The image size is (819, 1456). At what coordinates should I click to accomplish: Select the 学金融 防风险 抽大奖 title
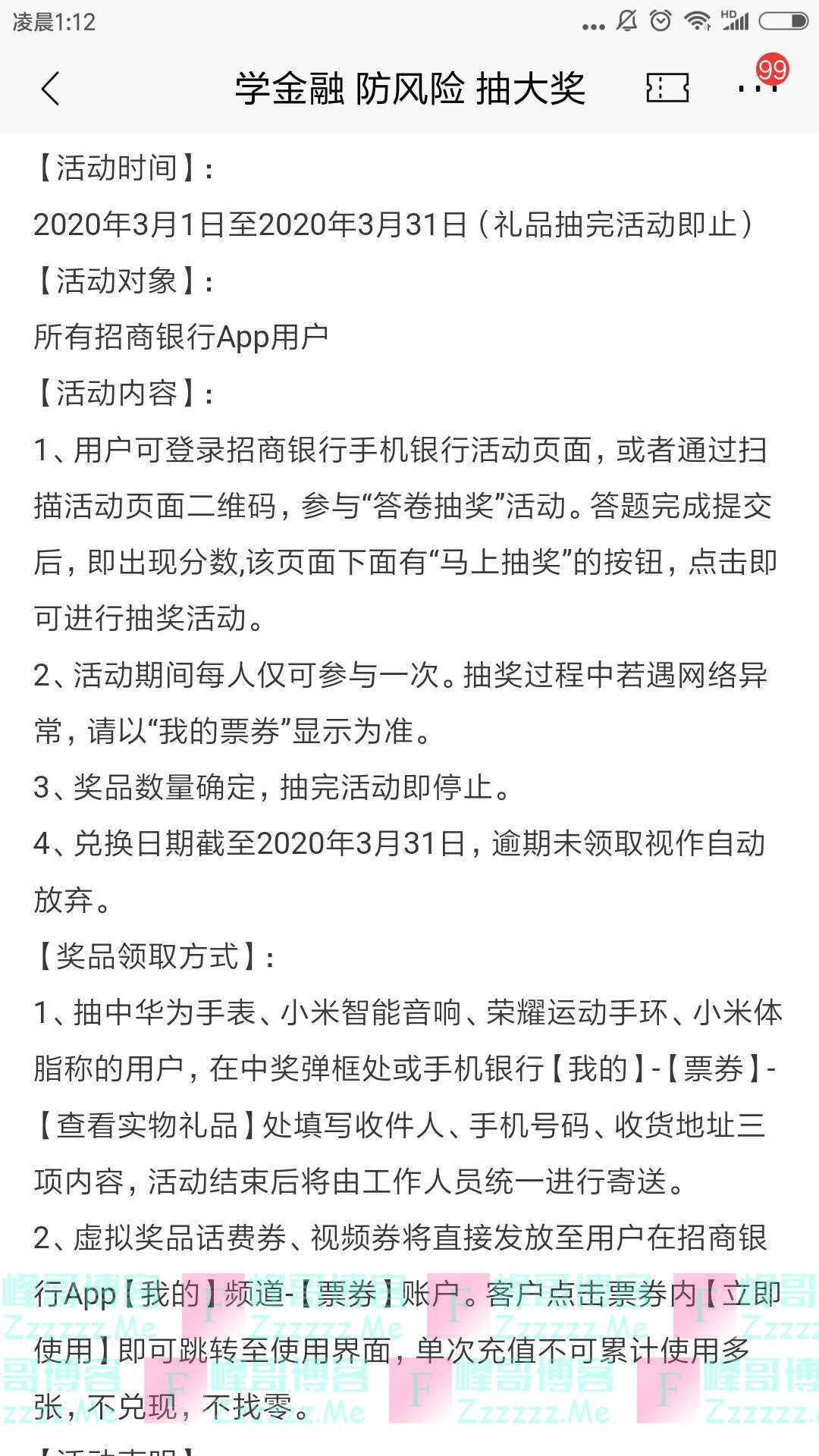click(409, 87)
